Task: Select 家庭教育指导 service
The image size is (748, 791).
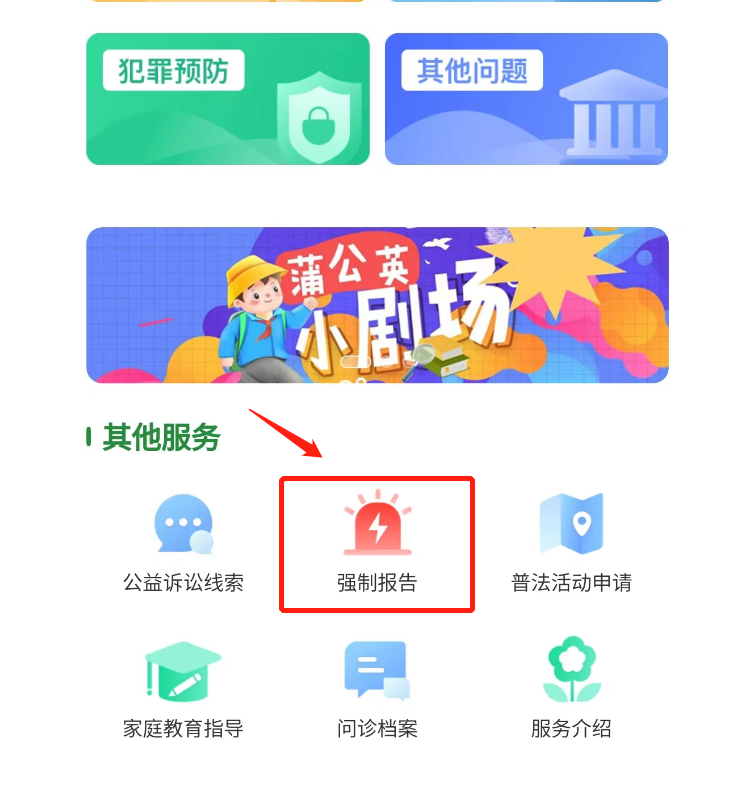Action: point(183,690)
